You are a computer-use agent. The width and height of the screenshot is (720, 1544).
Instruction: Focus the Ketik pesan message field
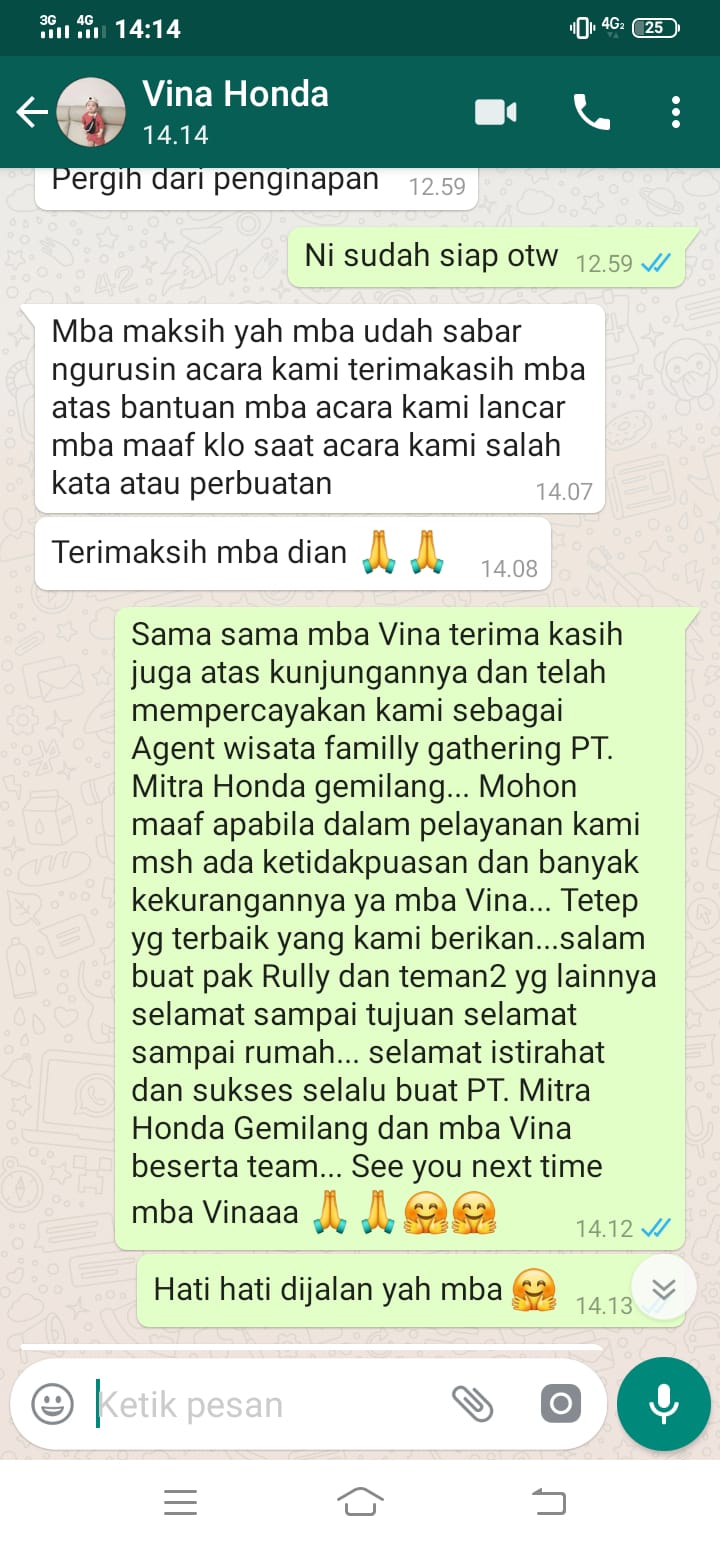click(x=260, y=1404)
